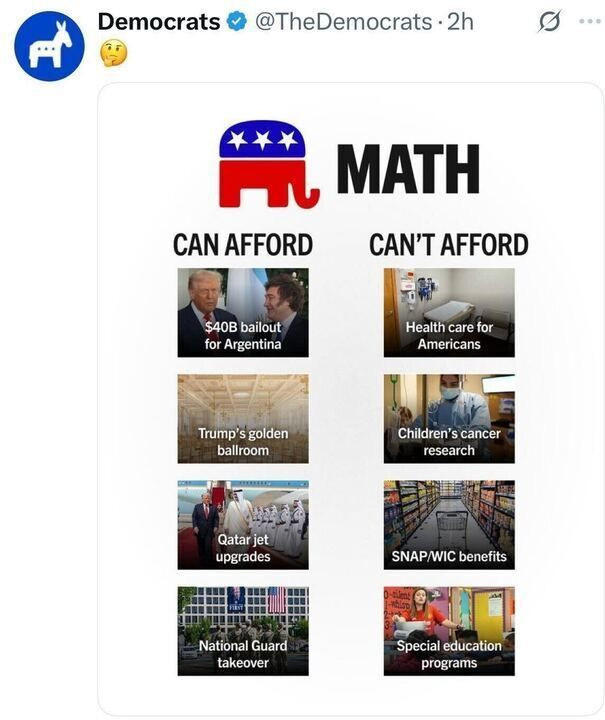Open the post's three-dot overflow menu

[590, 22]
